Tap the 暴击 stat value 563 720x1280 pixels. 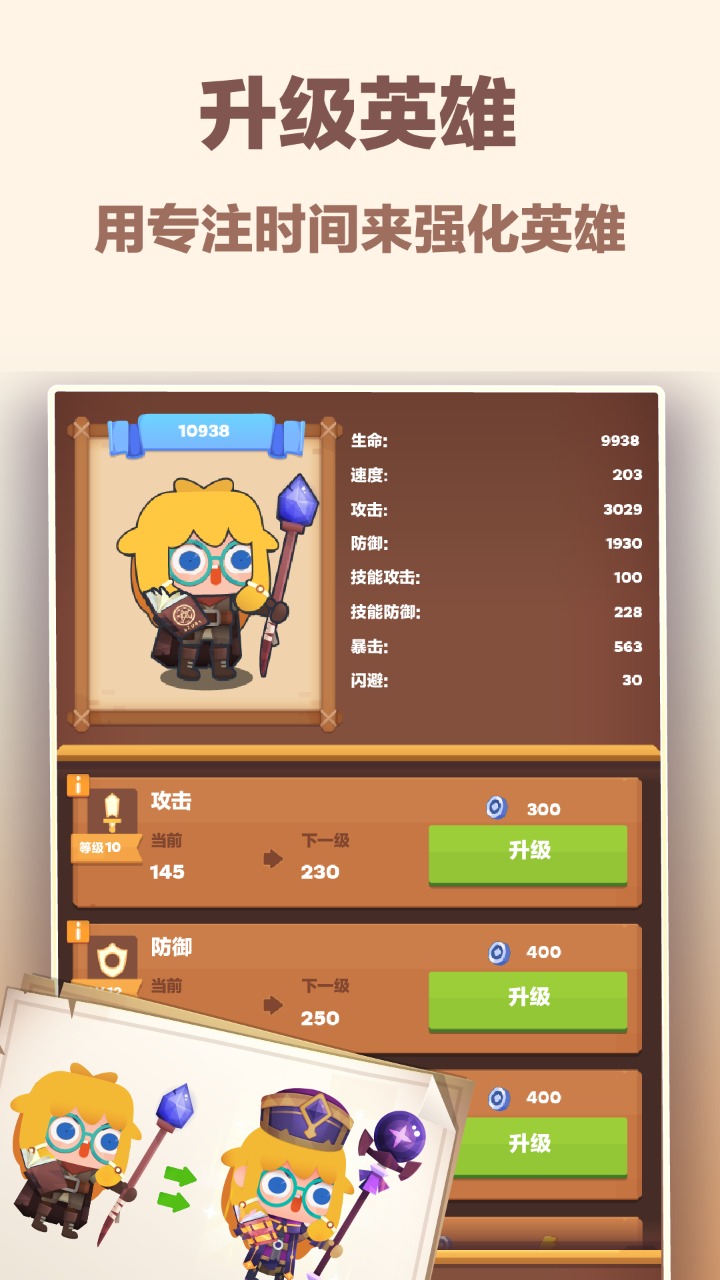tap(625, 648)
